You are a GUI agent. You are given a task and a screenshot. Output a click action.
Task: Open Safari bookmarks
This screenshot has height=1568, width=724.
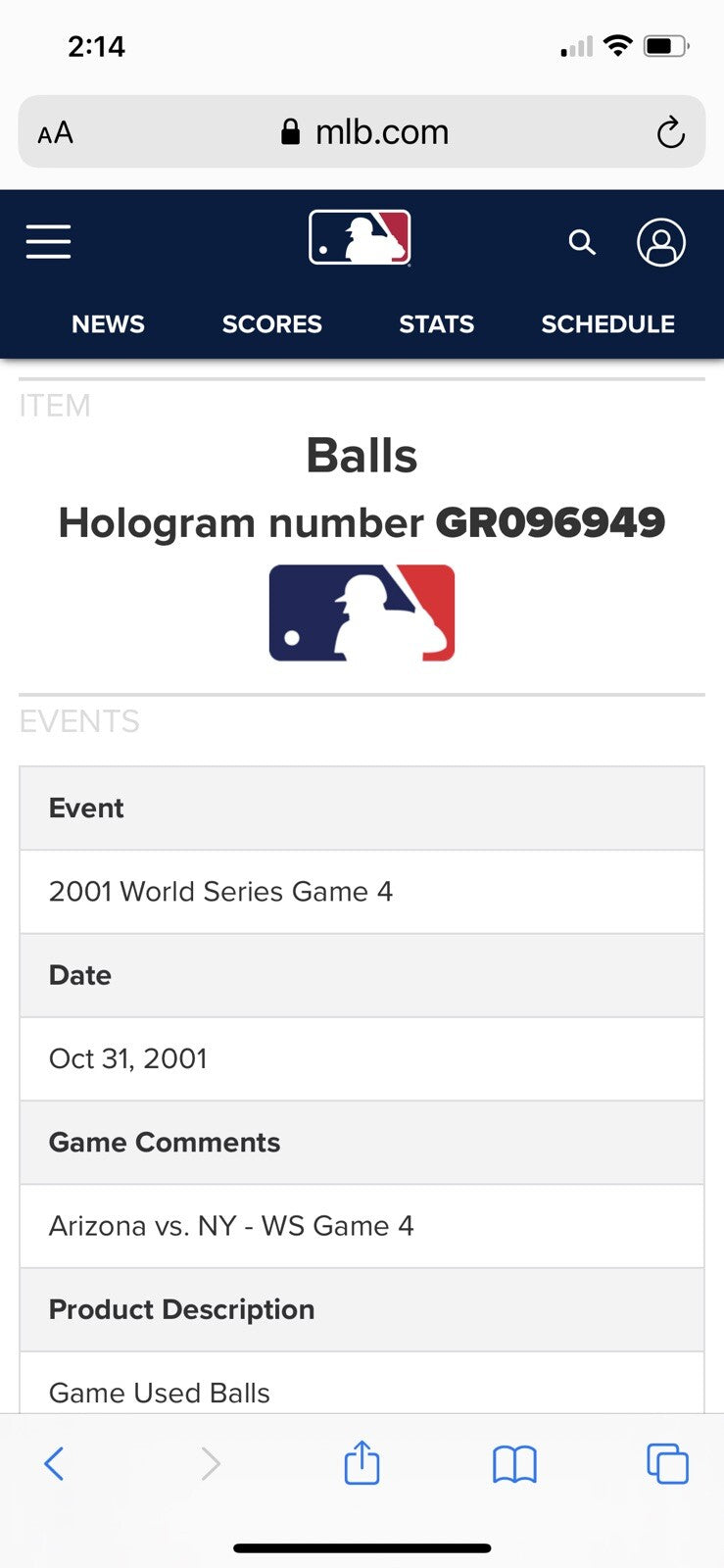point(514,1464)
